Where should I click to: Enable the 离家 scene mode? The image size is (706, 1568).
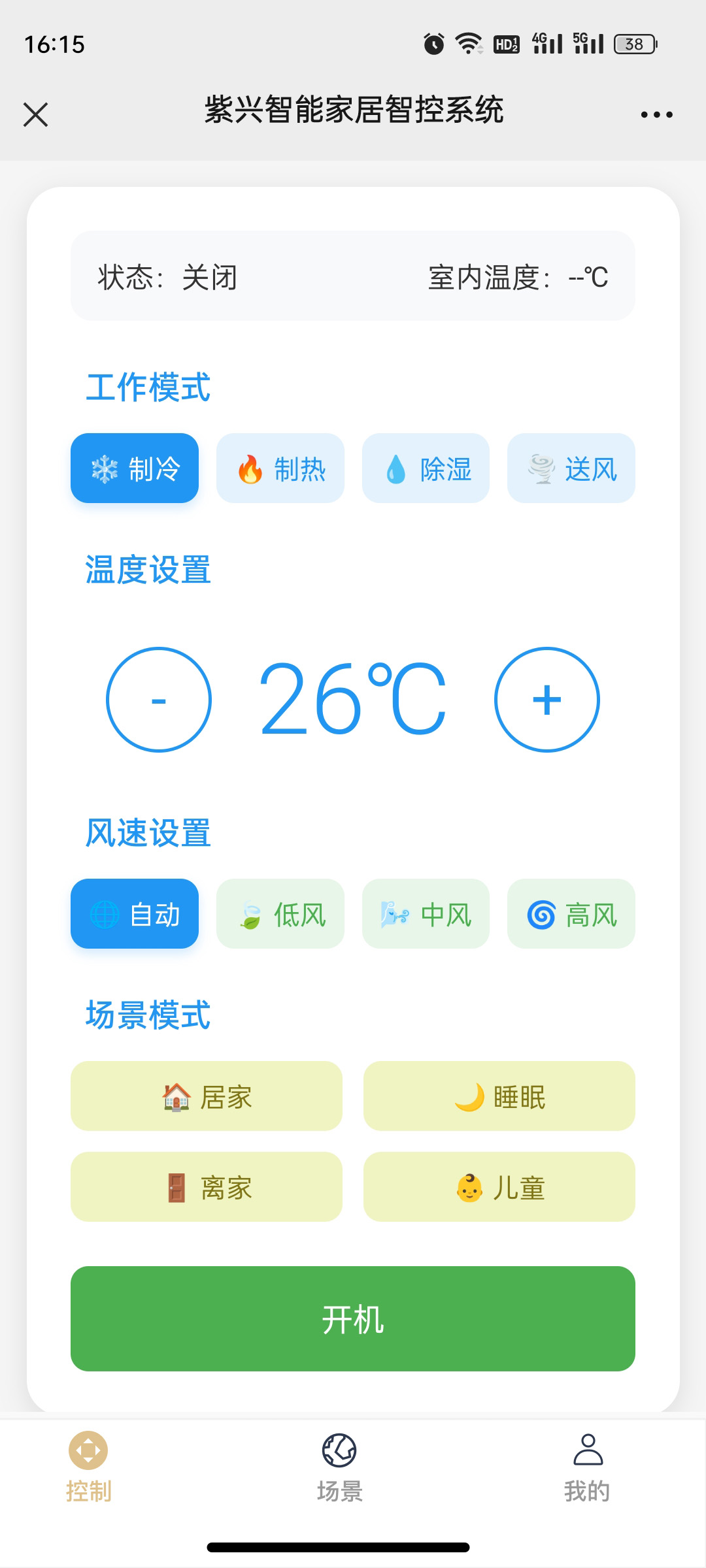(207, 1187)
